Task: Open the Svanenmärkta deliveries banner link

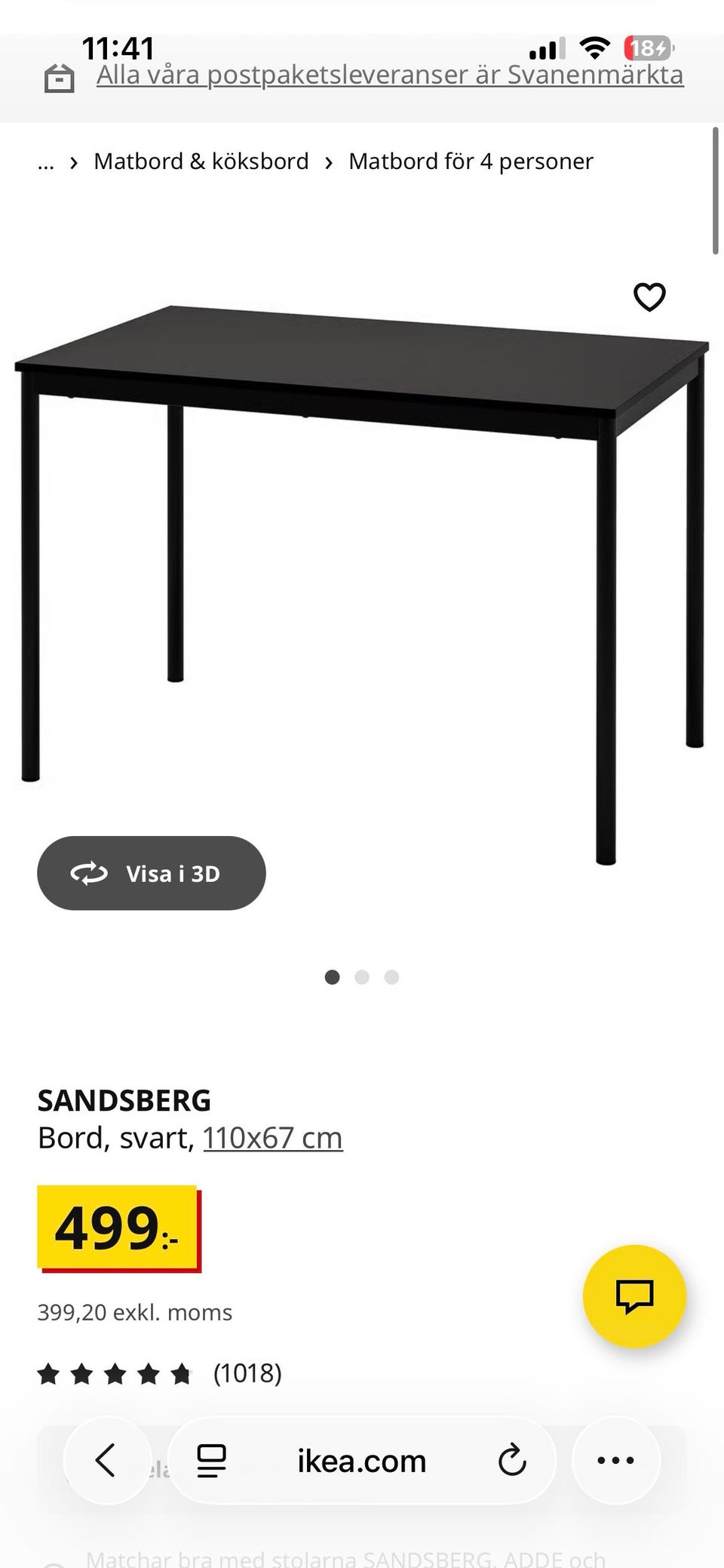Action: coord(390,74)
